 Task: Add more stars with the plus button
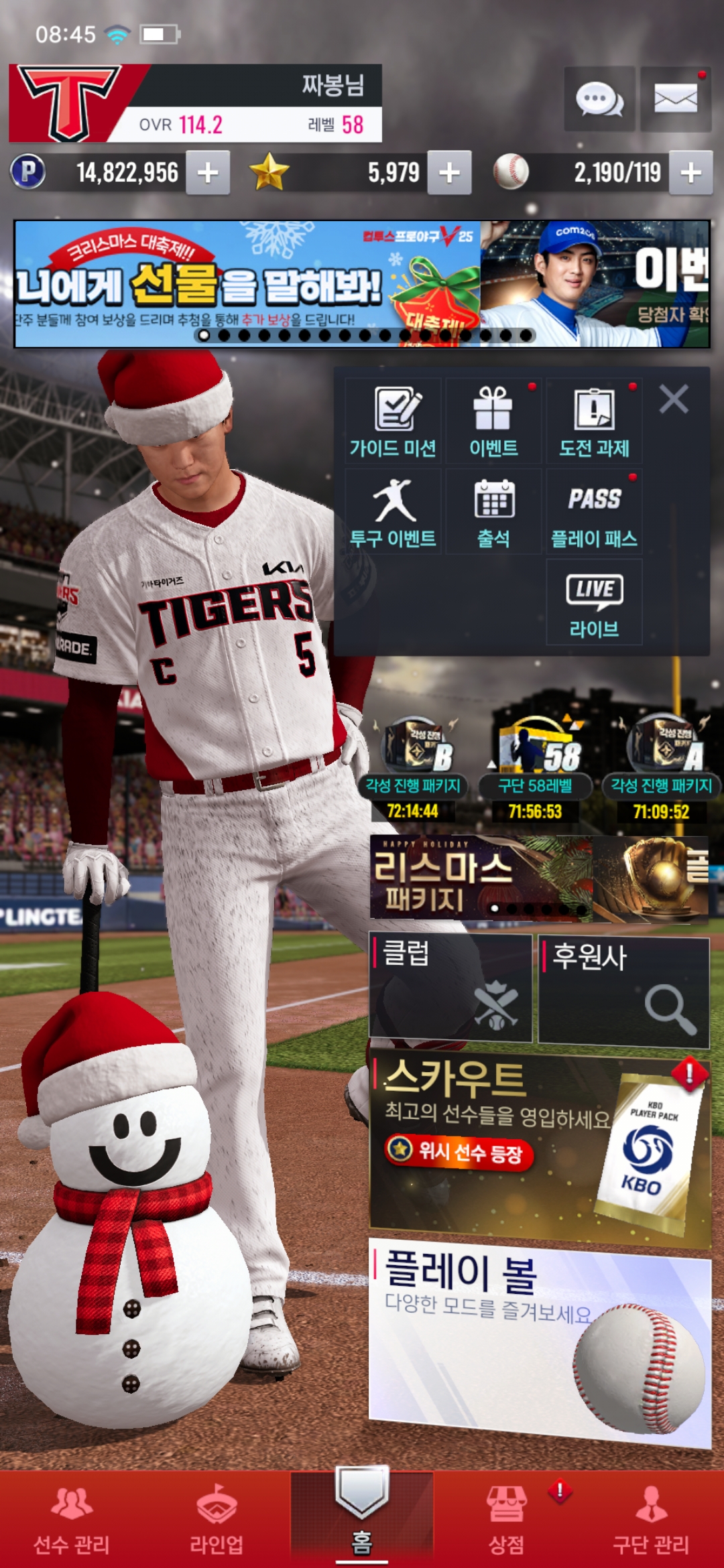(x=449, y=173)
